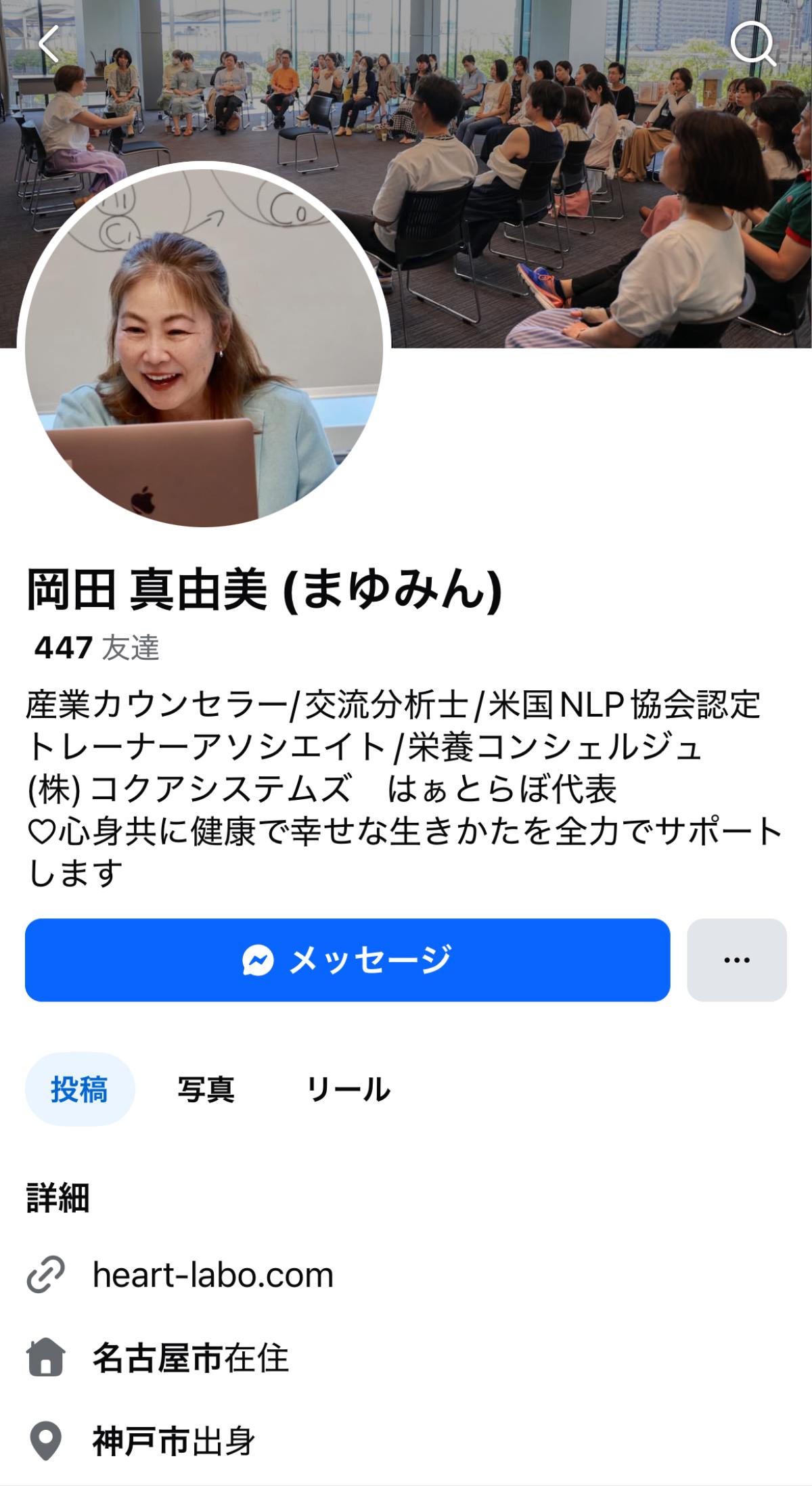This screenshot has height=1486, width=812.
Task: View the 447 友達 friends list
Action: 97,648
